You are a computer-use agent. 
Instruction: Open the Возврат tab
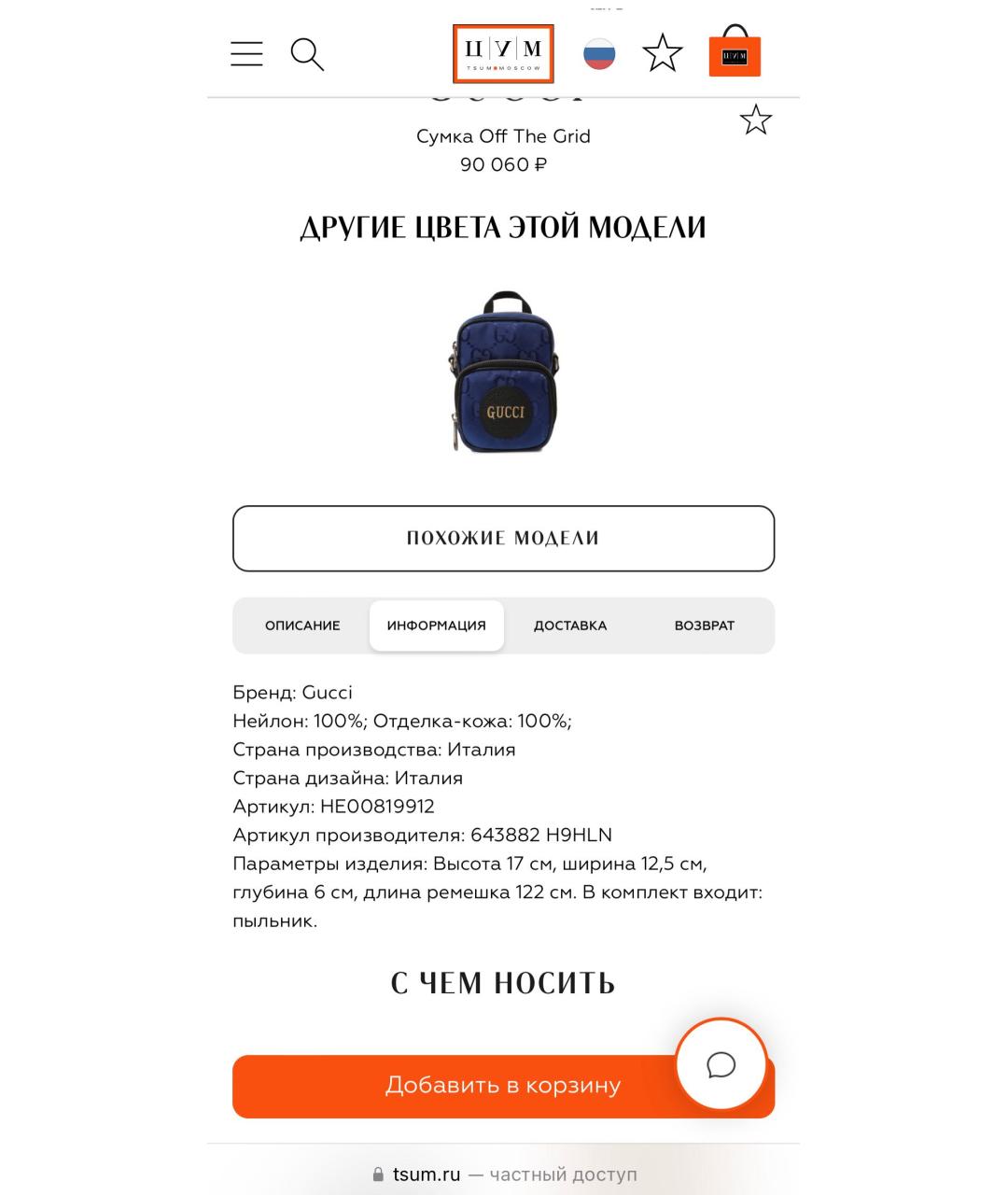[705, 626]
